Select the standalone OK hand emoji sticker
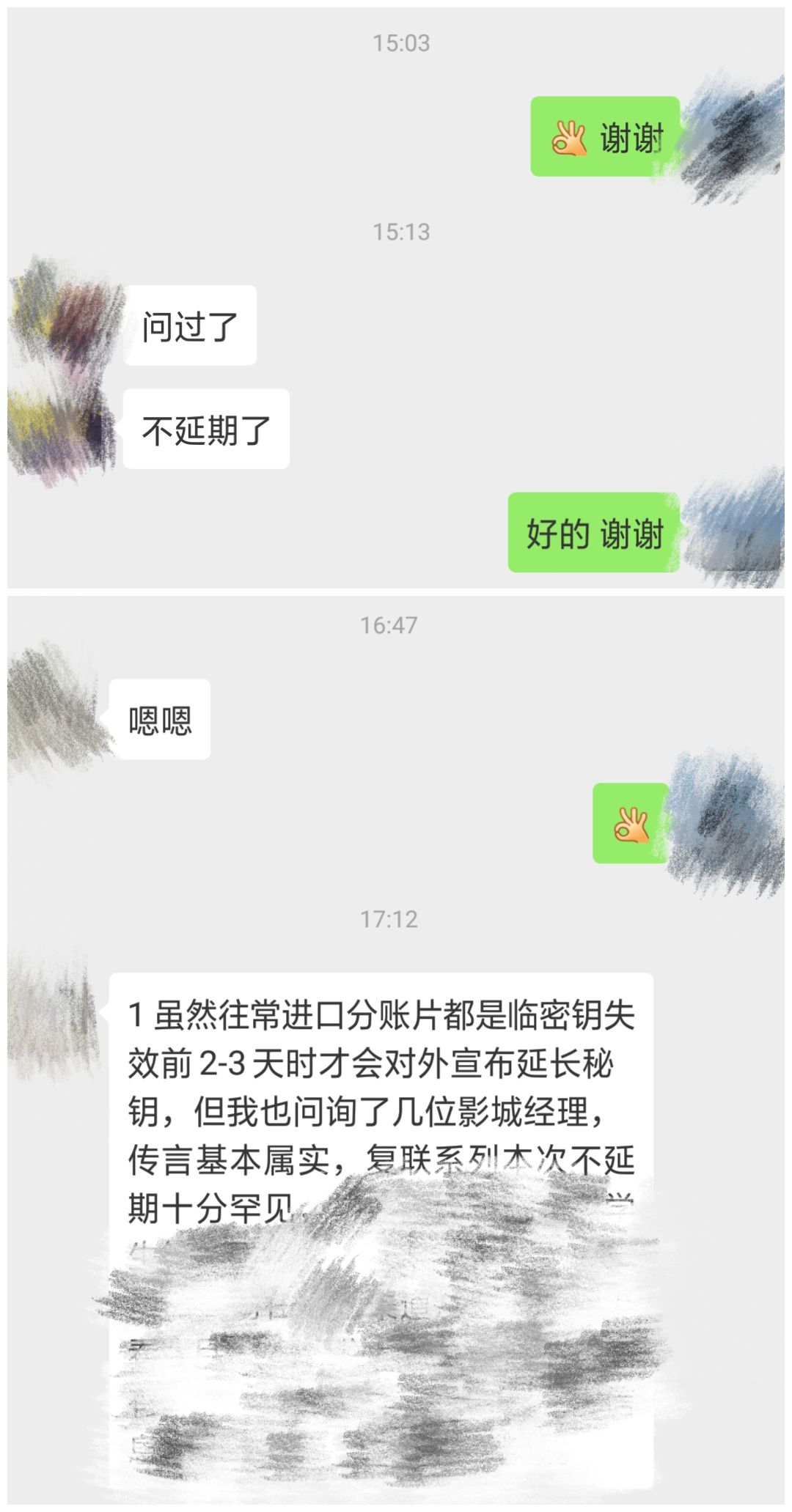 [x=632, y=824]
